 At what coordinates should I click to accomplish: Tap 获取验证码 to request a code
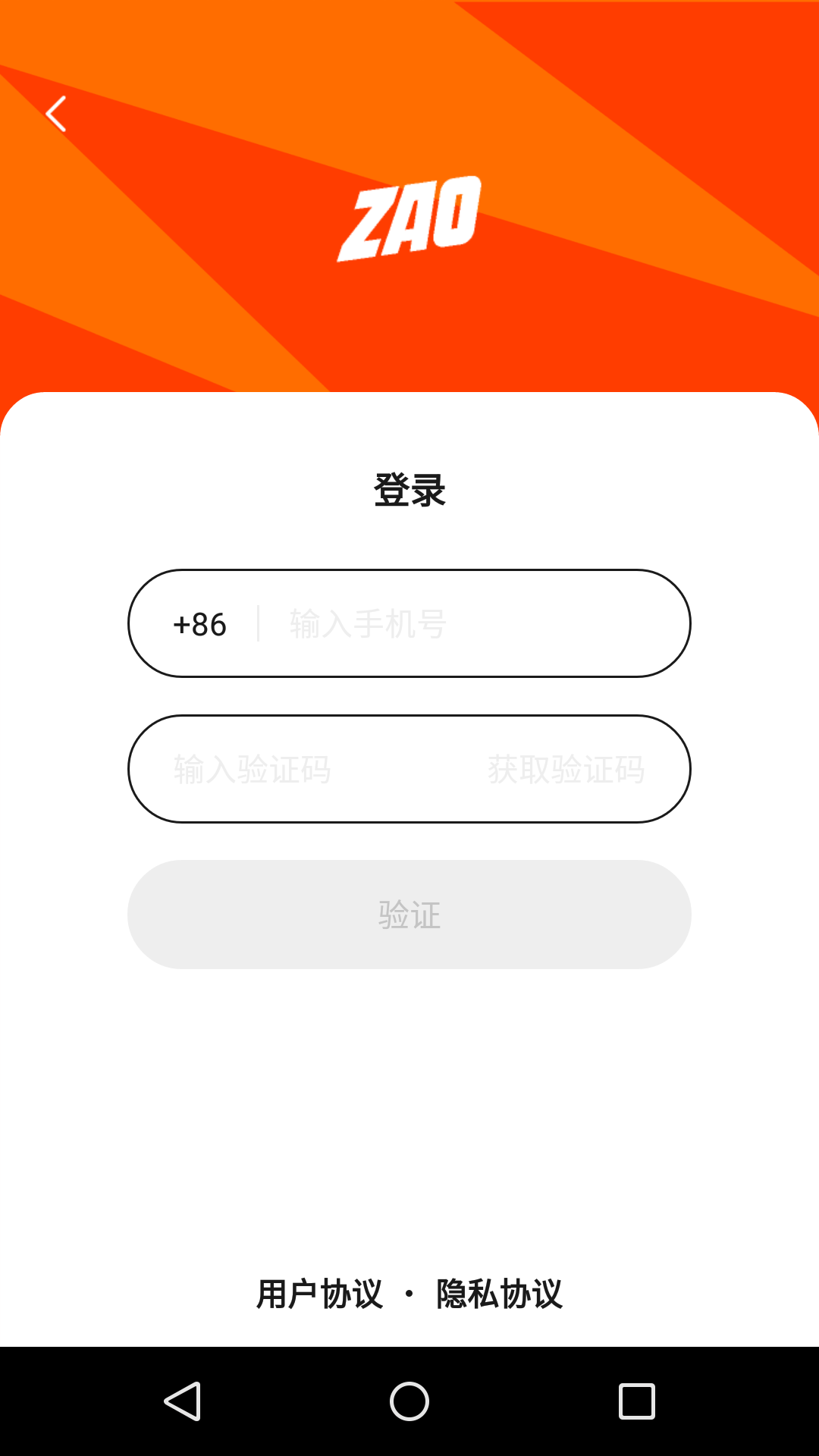[566, 770]
